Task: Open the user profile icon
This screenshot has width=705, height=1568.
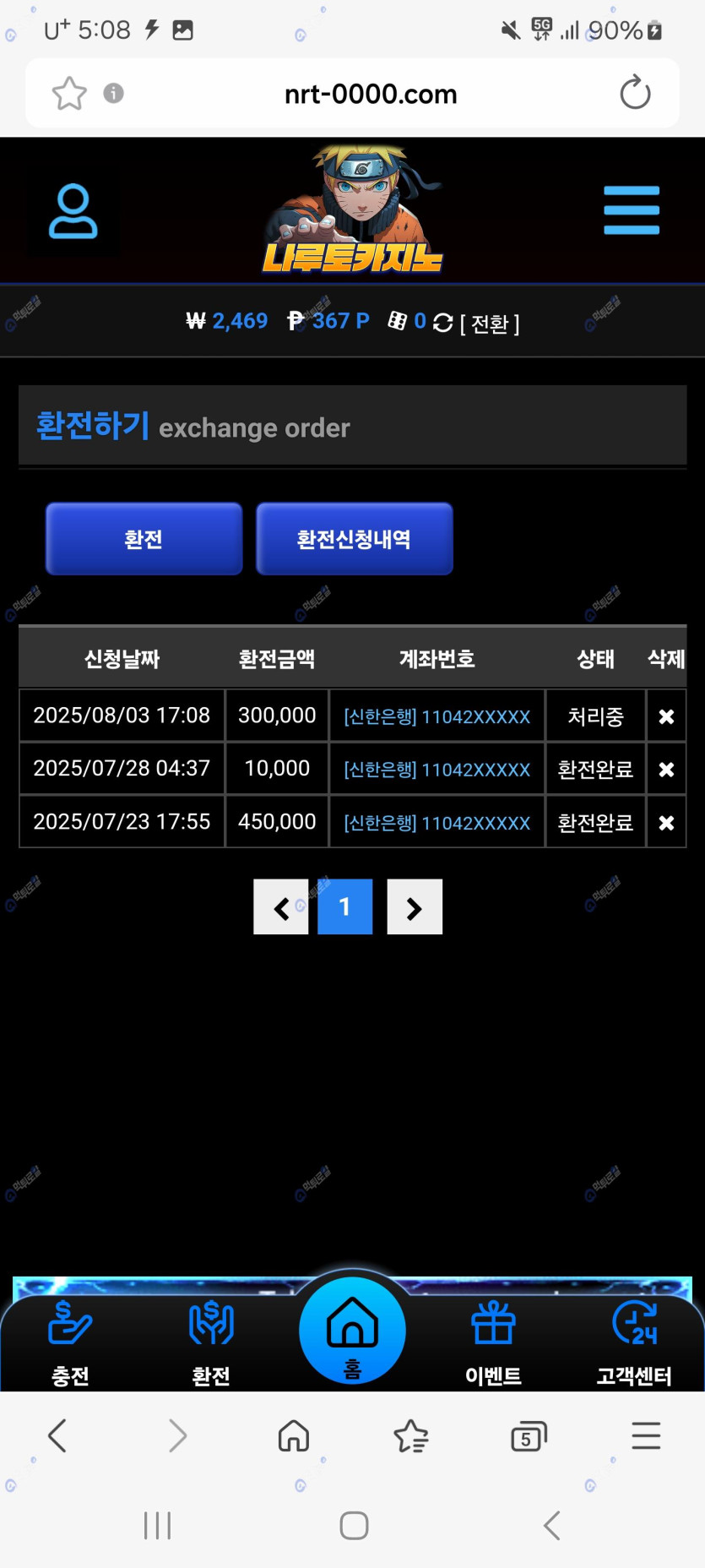Action: tap(73, 211)
